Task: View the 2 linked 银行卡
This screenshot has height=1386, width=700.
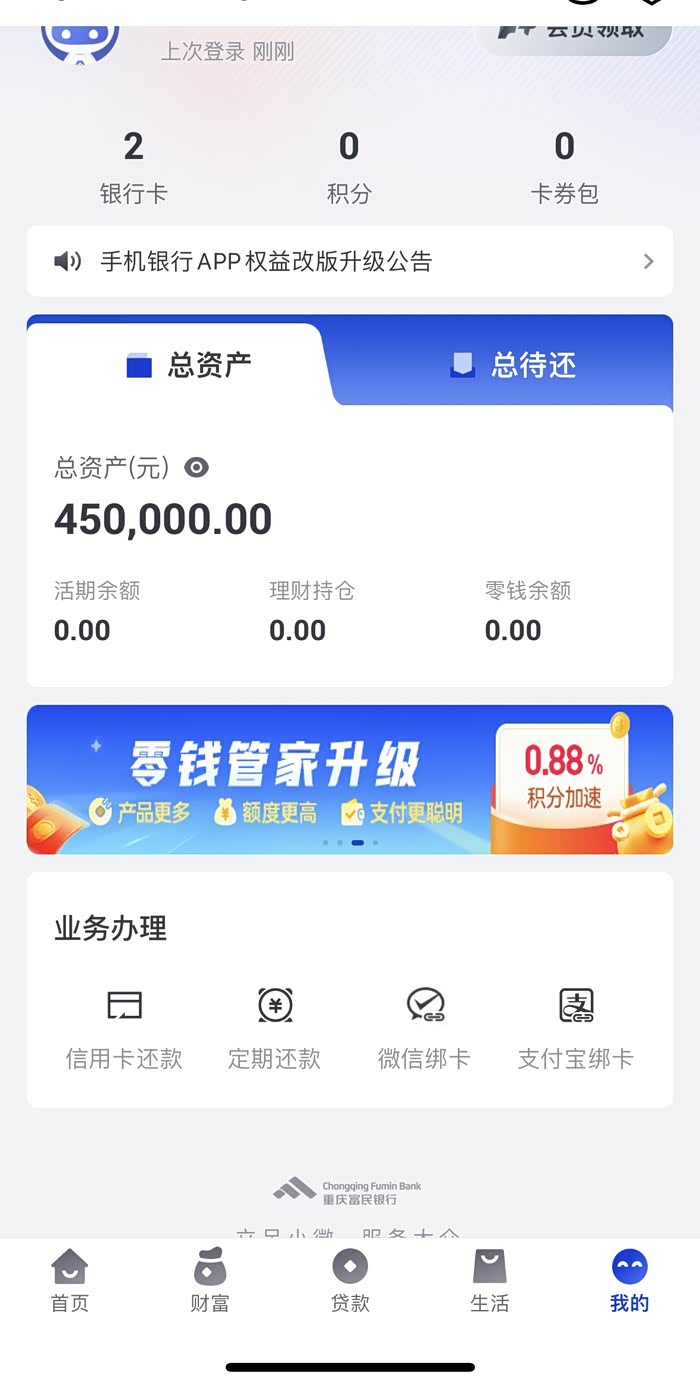Action: tap(133, 167)
